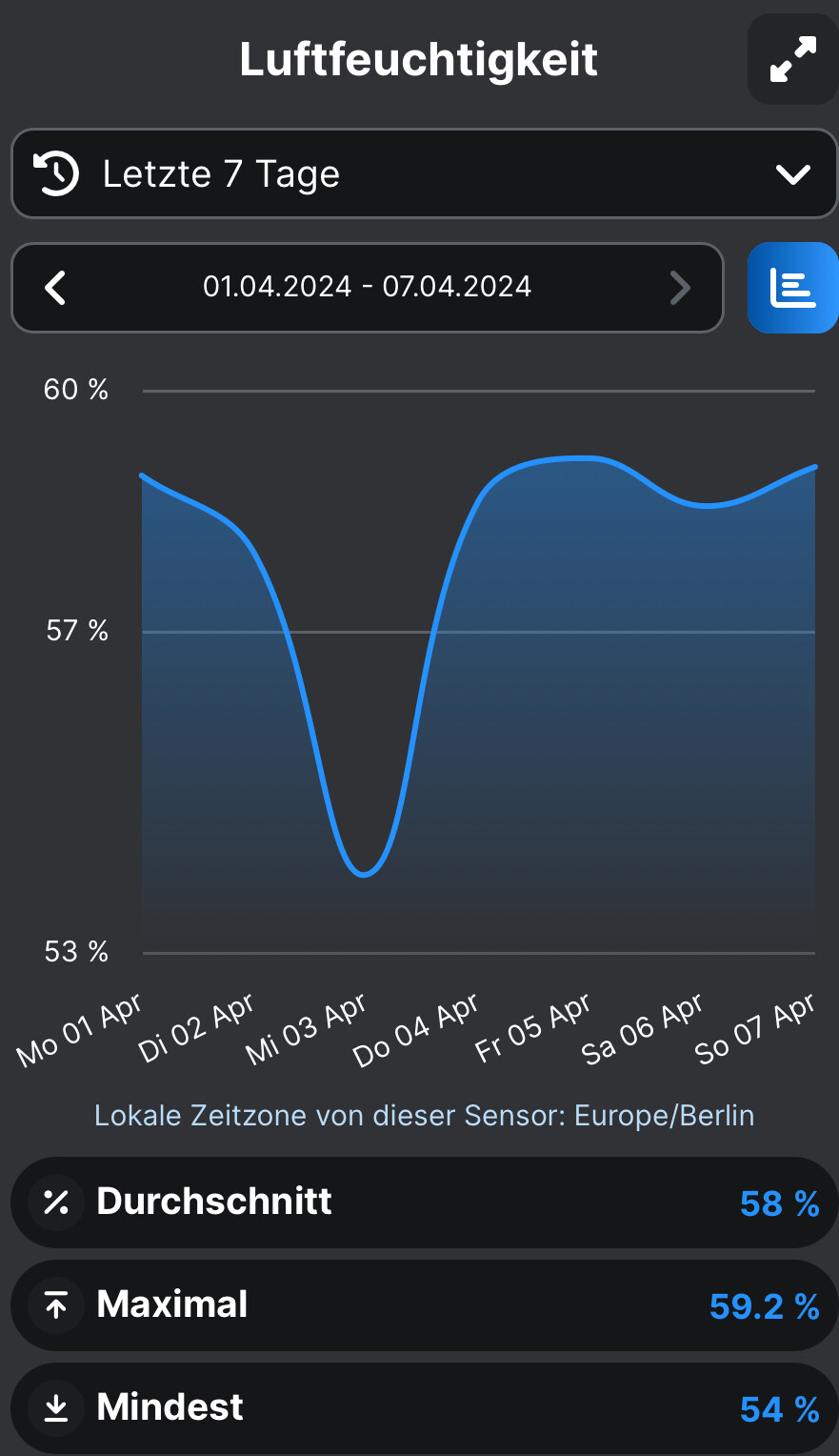
Task: Open the Letzte 7 Tage period dropdown
Action: [x=423, y=173]
